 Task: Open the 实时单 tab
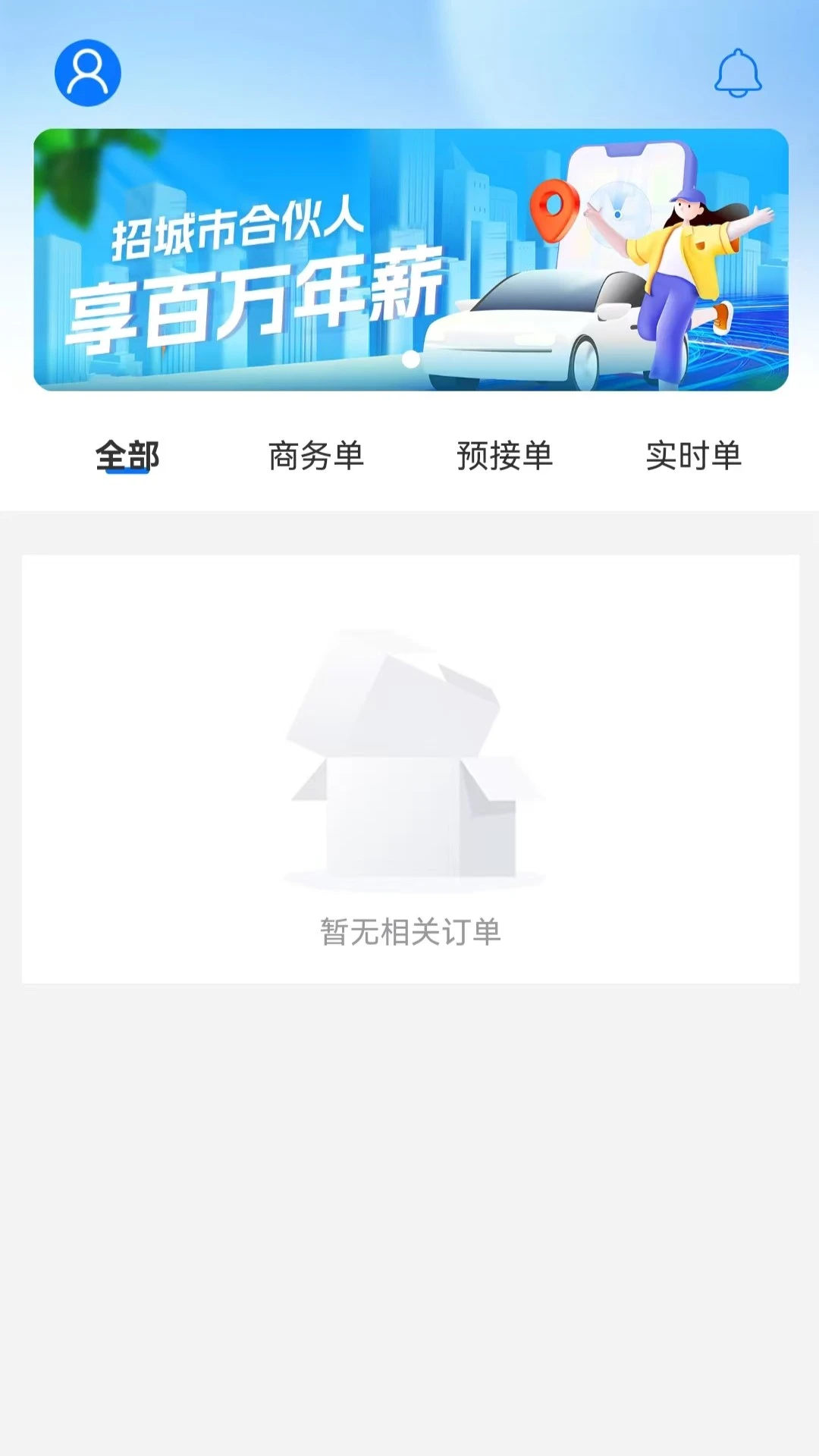coord(694,455)
